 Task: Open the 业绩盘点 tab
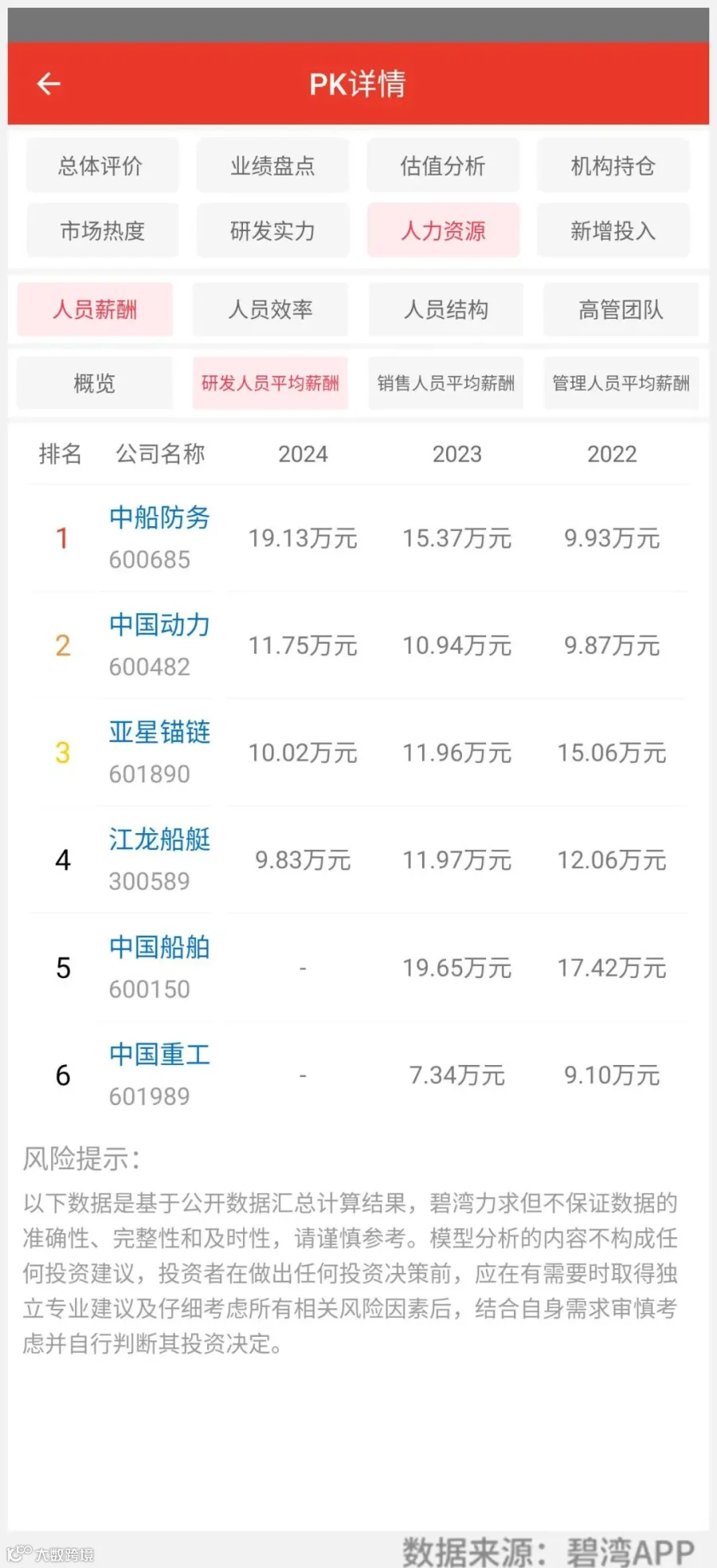tap(272, 166)
